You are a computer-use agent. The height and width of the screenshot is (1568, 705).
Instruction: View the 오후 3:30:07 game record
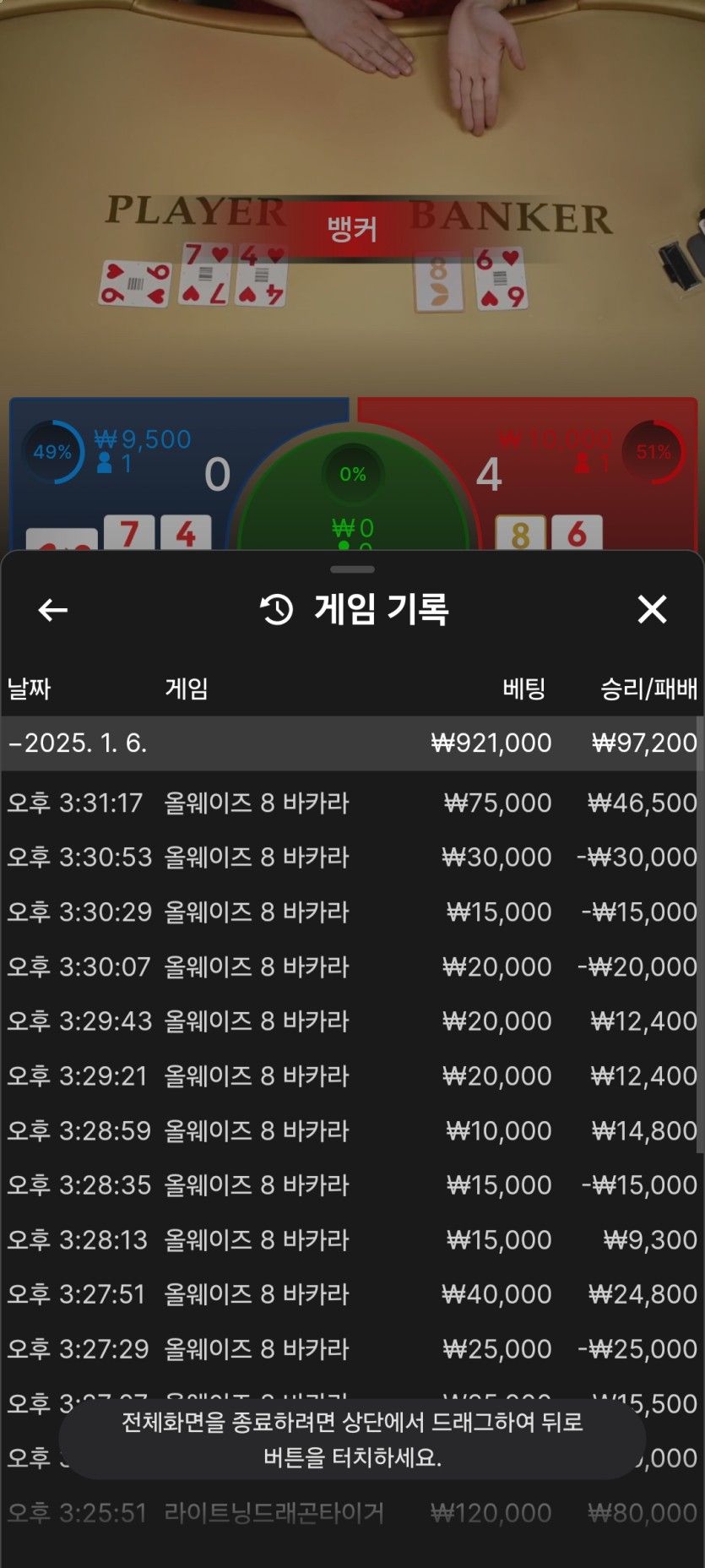click(x=351, y=966)
